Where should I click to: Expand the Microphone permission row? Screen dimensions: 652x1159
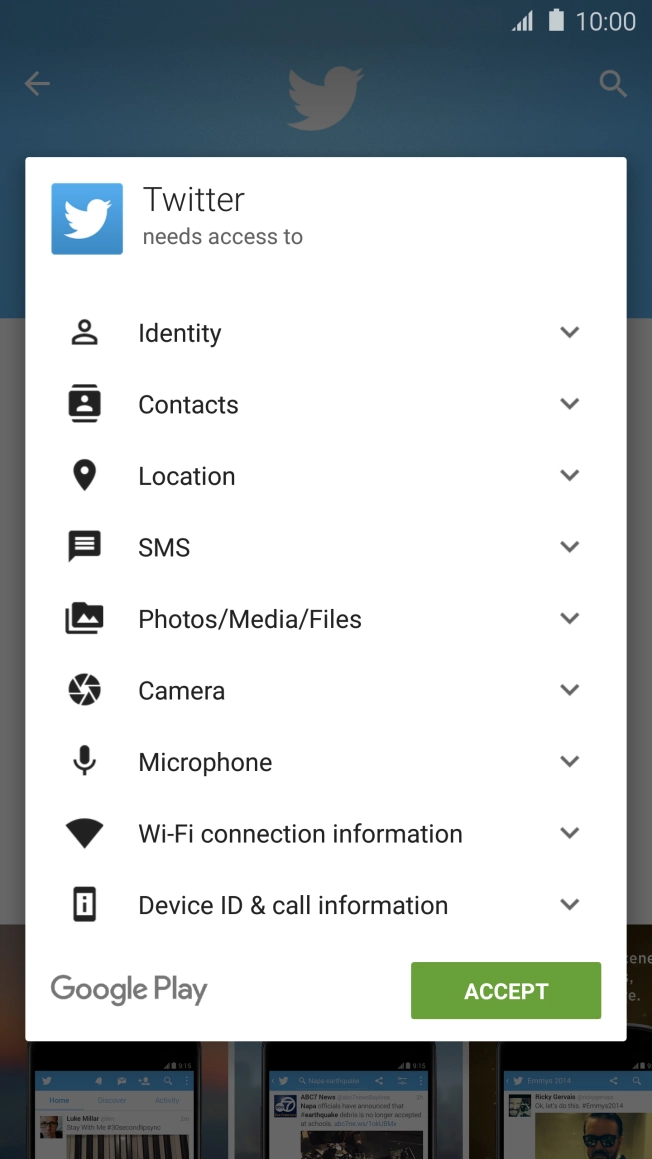(569, 762)
